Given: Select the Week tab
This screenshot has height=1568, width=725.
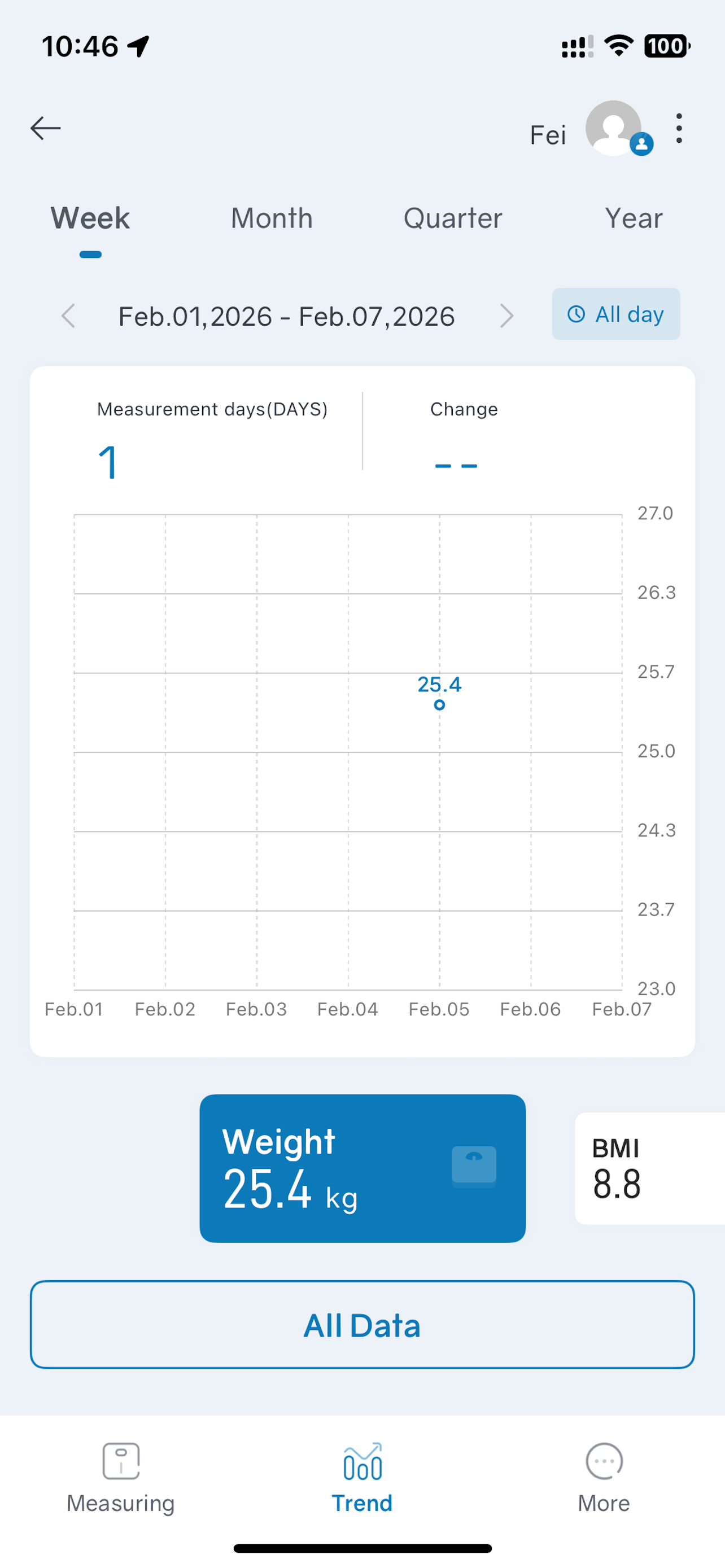Looking at the screenshot, I should 90,218.
